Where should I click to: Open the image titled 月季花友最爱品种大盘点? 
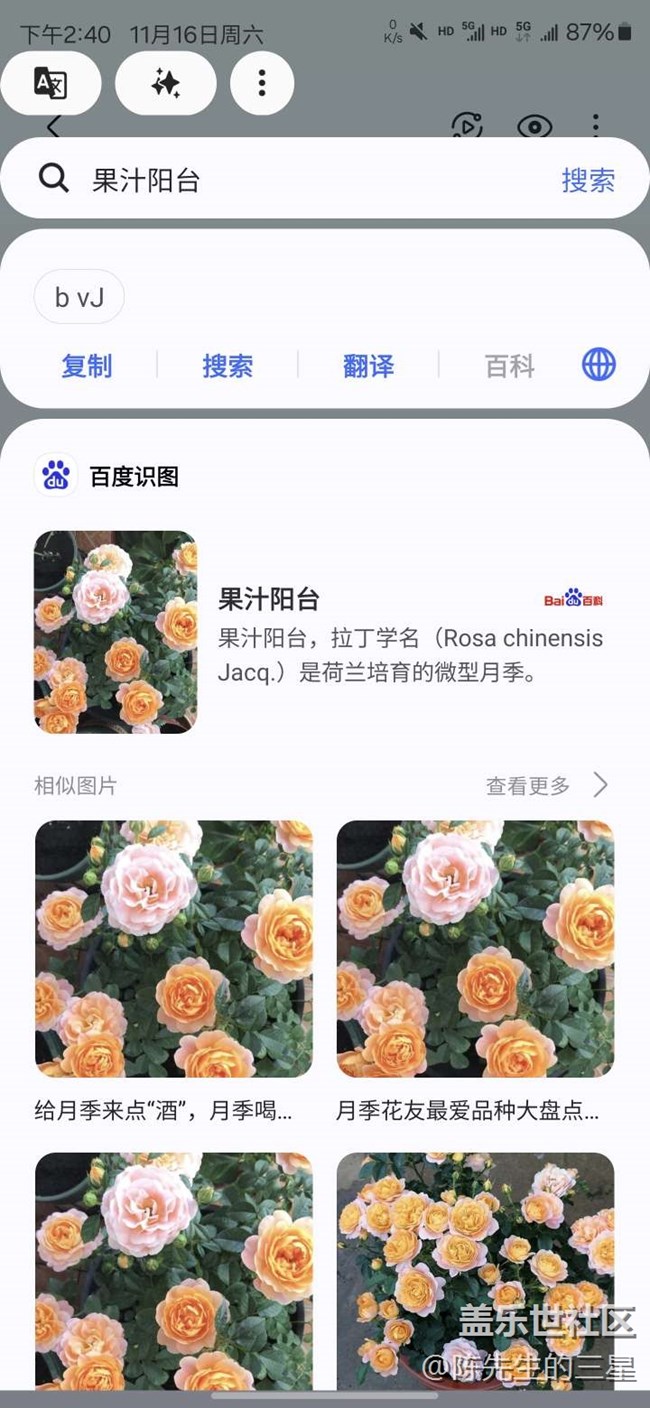click(475, 948)
